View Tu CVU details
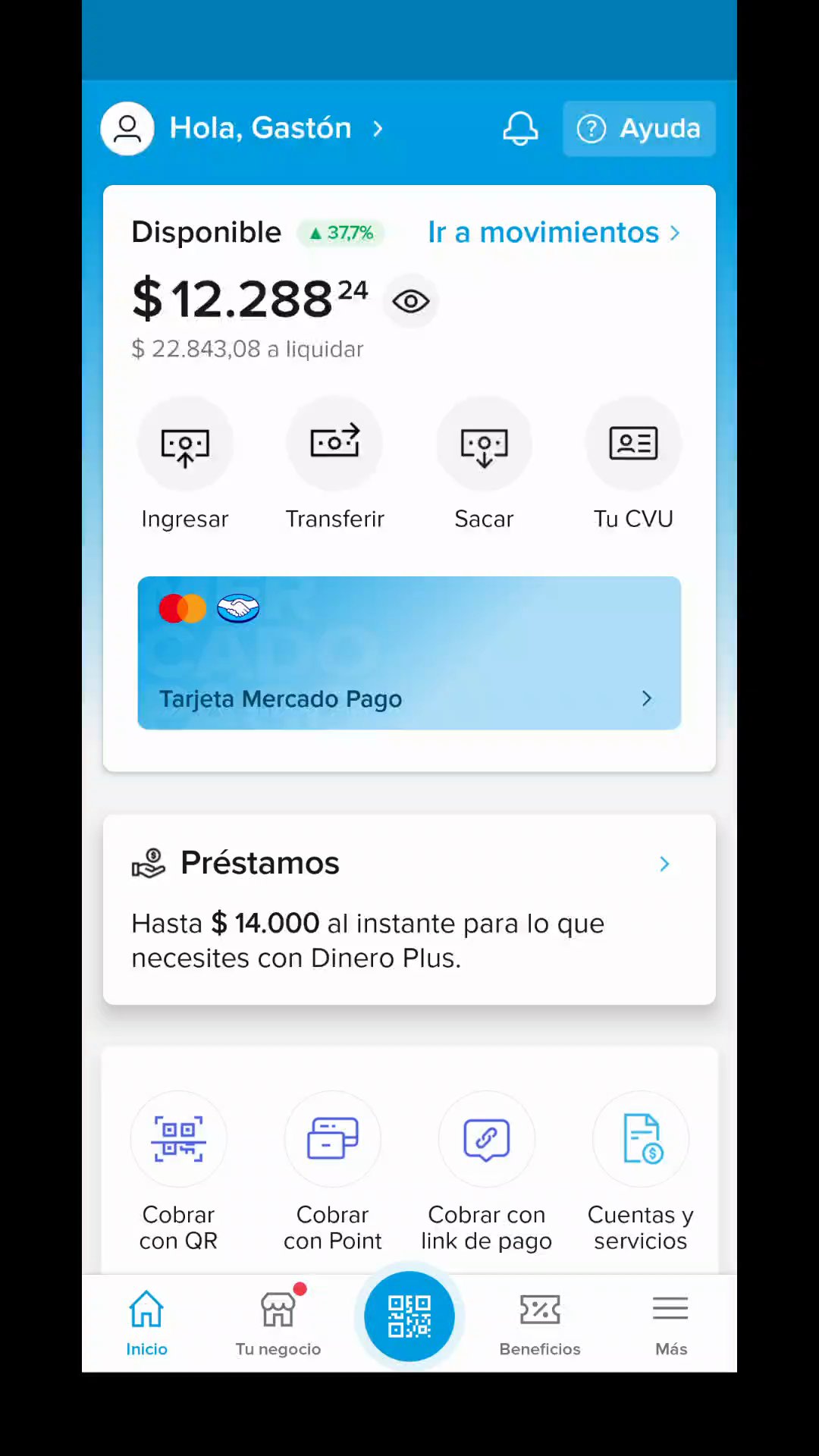This screenshot has height=1456, width=819. tap(633, 444)
